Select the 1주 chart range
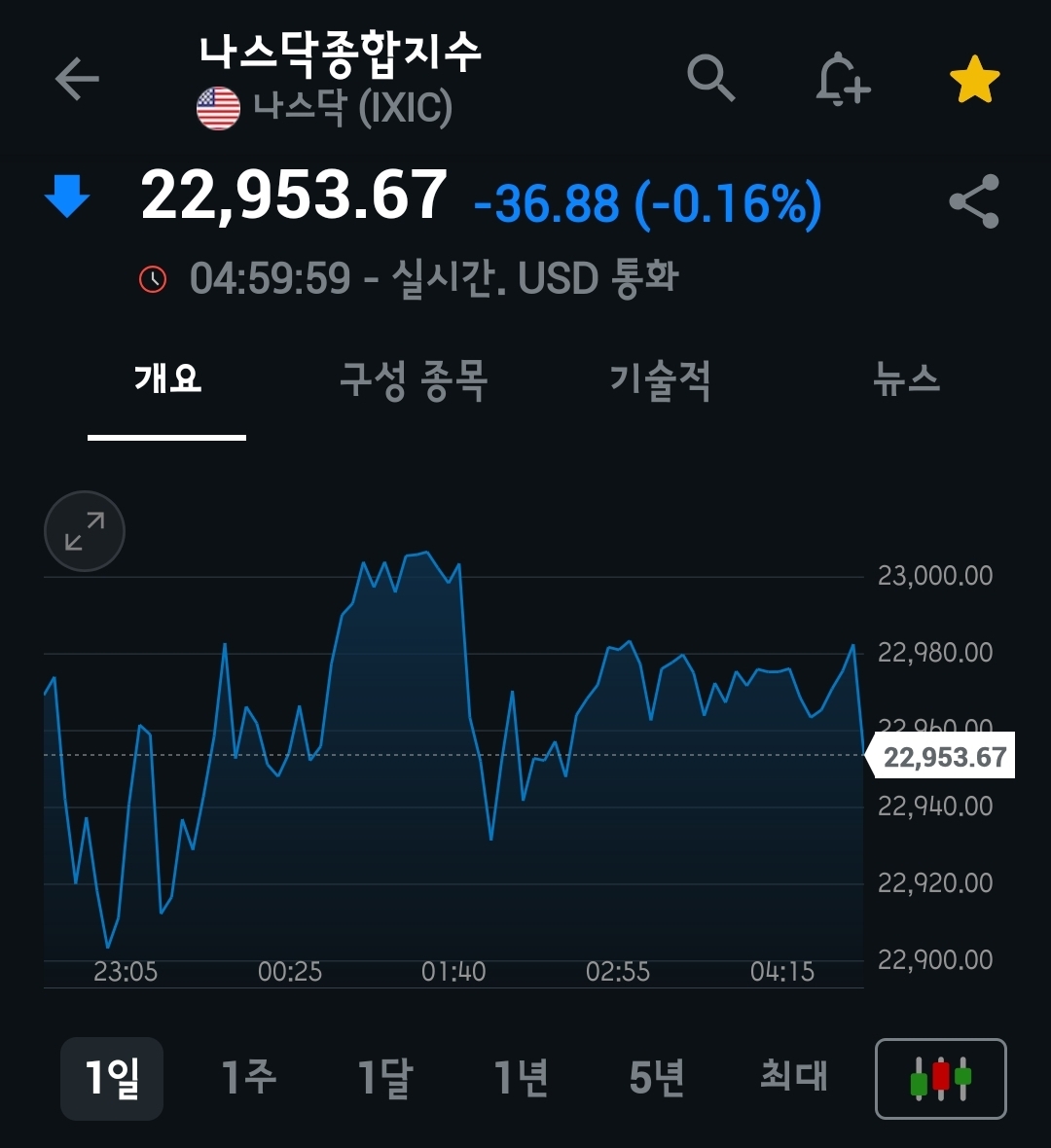Image resolution: width=1051 pixels, height=1148 pixels. (248, 1078)
